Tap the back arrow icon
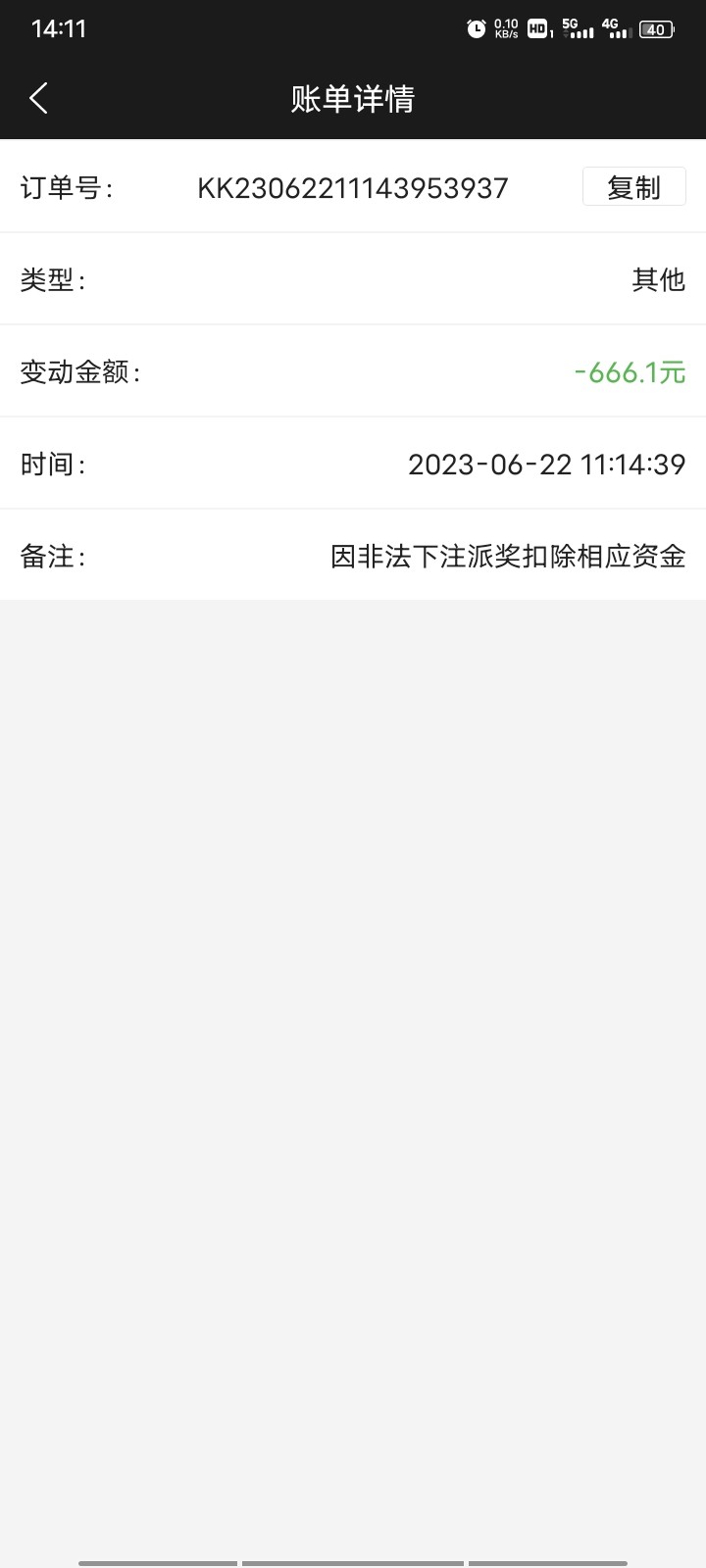Viewport: 706px width, 1568px height. 39,98
